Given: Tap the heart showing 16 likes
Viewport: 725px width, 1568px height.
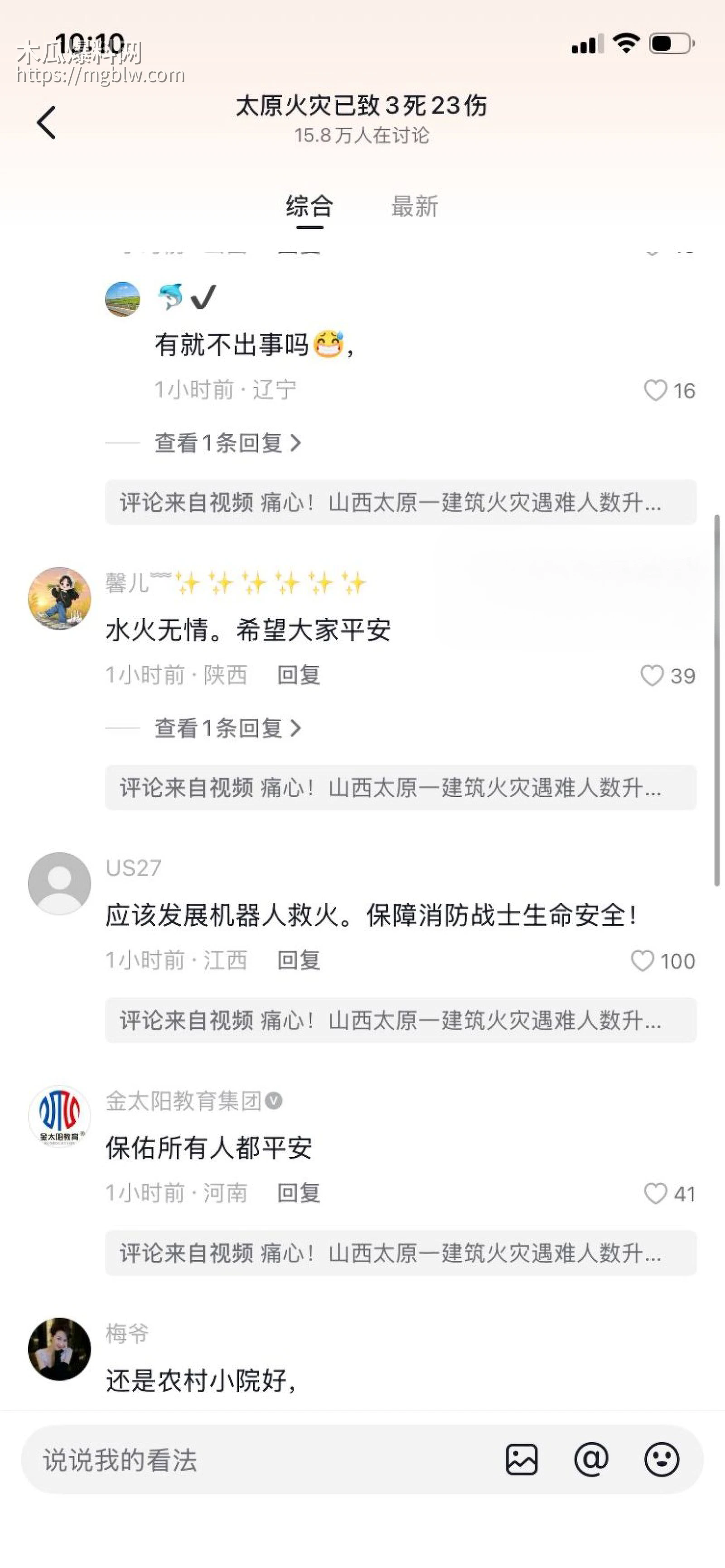Looking at the screenshot, I should (x=656, y=390).
